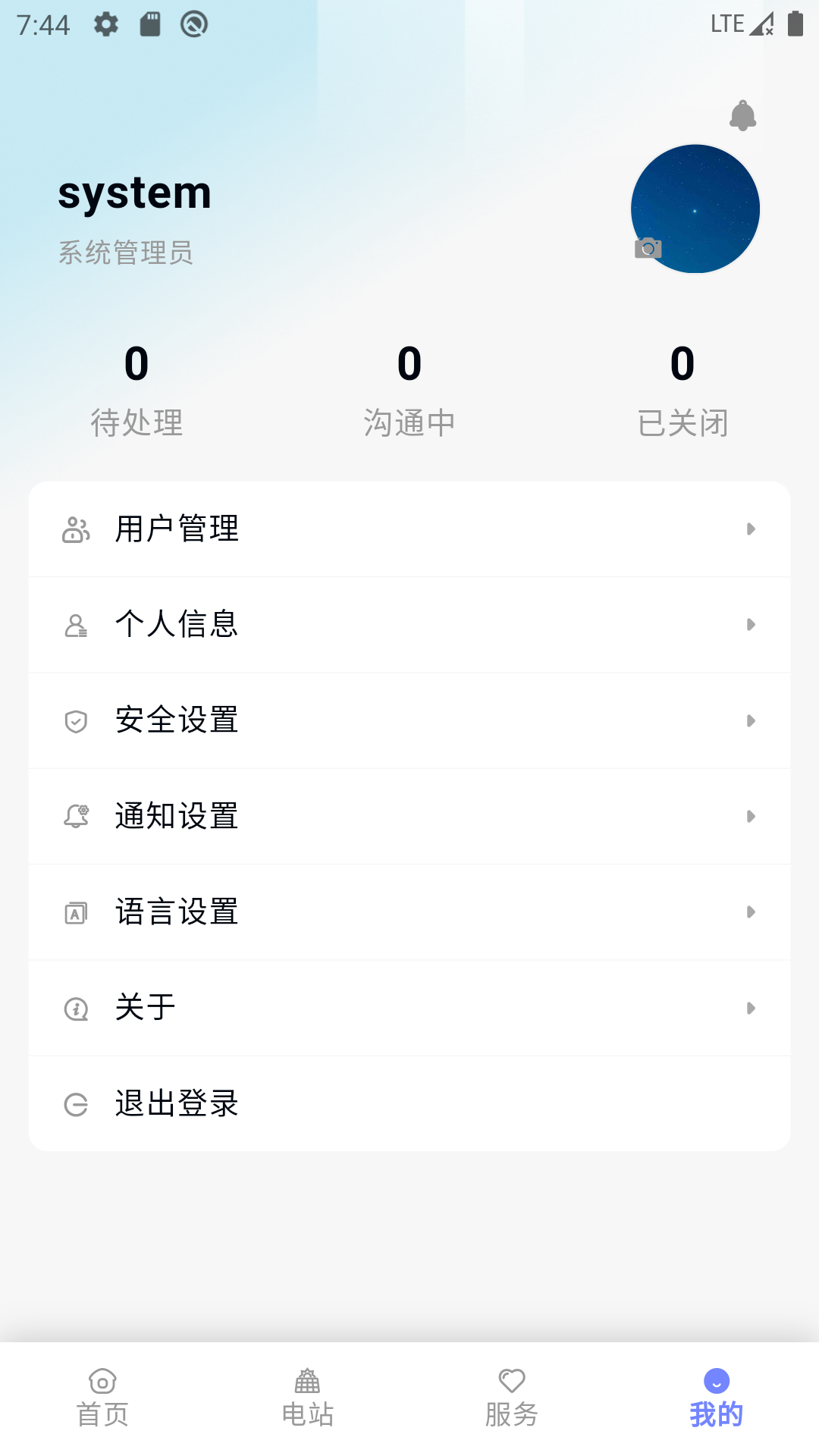Open the 关于 about page
The image size is (819, 1456).
point(409,1008)
